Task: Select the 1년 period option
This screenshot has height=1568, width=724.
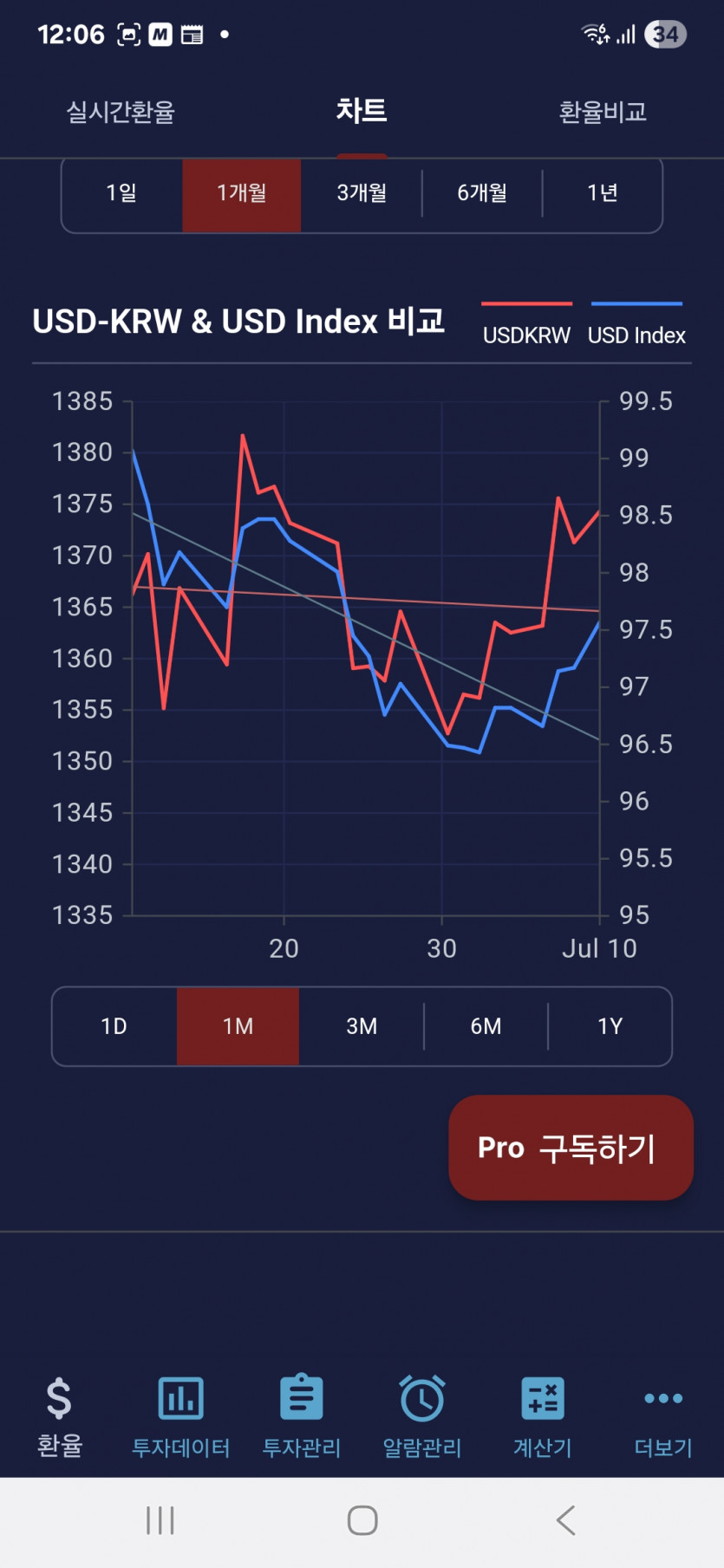Action: (x=603, y=193)
